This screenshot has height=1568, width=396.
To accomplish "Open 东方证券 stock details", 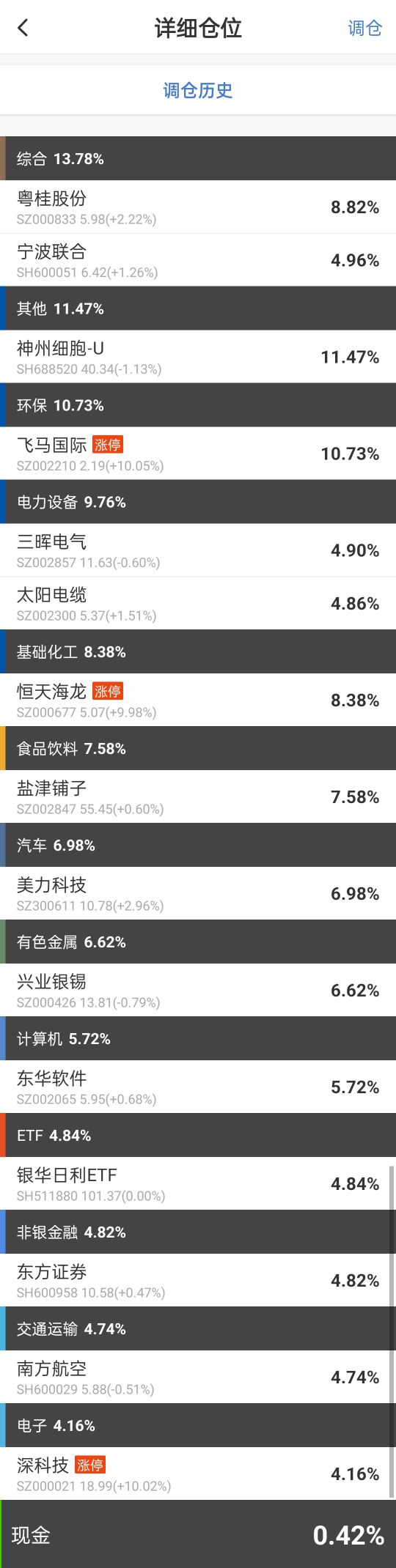I will (x=198, y=1280).
